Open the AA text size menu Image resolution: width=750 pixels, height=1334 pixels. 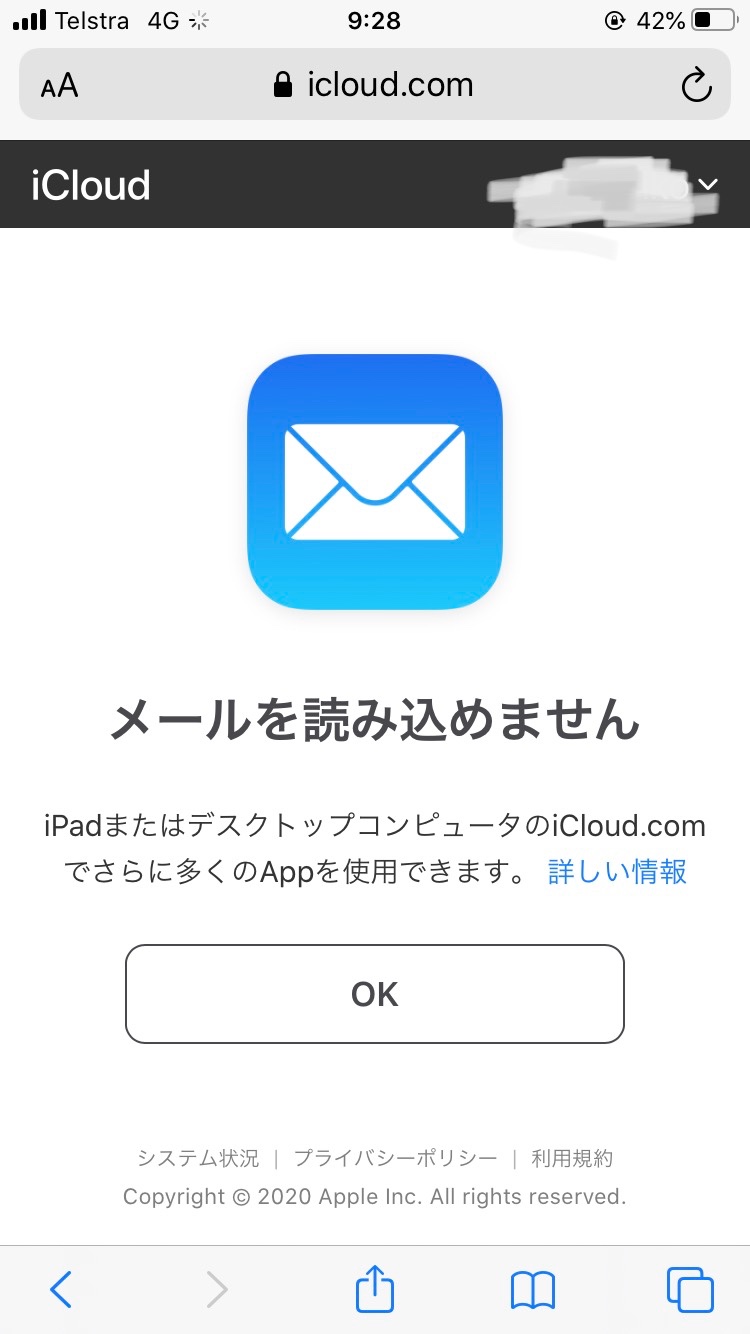click(x=60, y=86)
